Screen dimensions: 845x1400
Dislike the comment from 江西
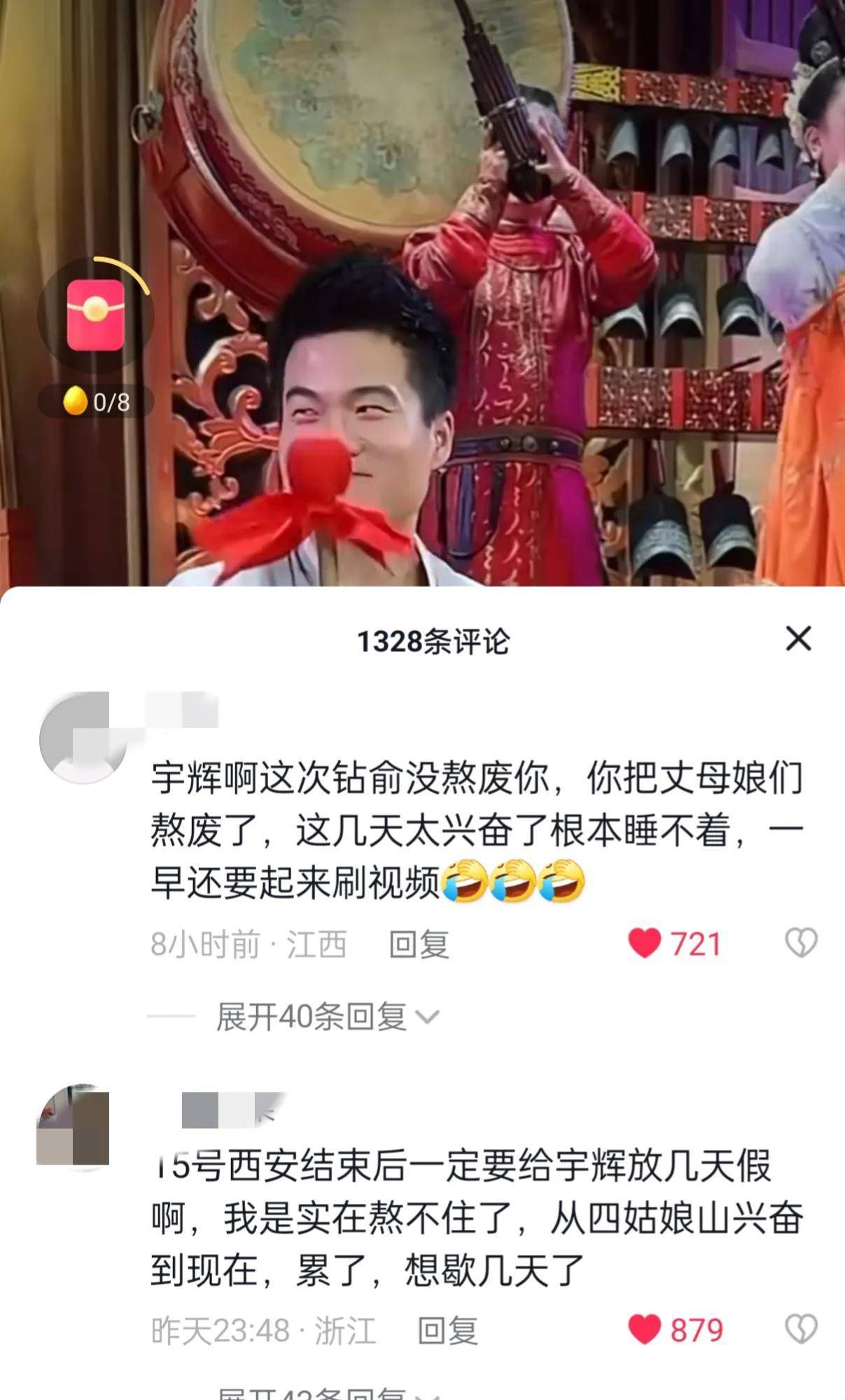(x=801, y=943)
